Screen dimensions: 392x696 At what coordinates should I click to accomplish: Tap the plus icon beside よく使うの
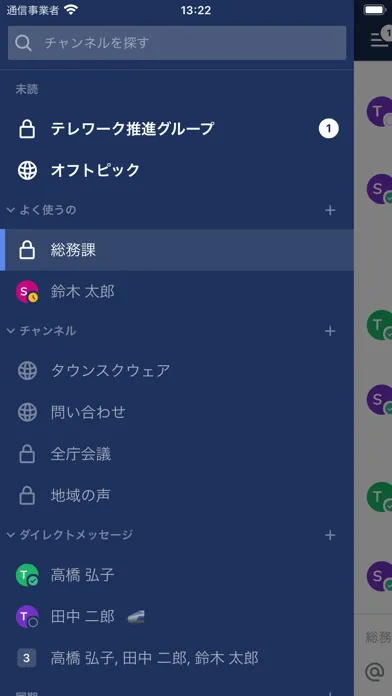330,210
